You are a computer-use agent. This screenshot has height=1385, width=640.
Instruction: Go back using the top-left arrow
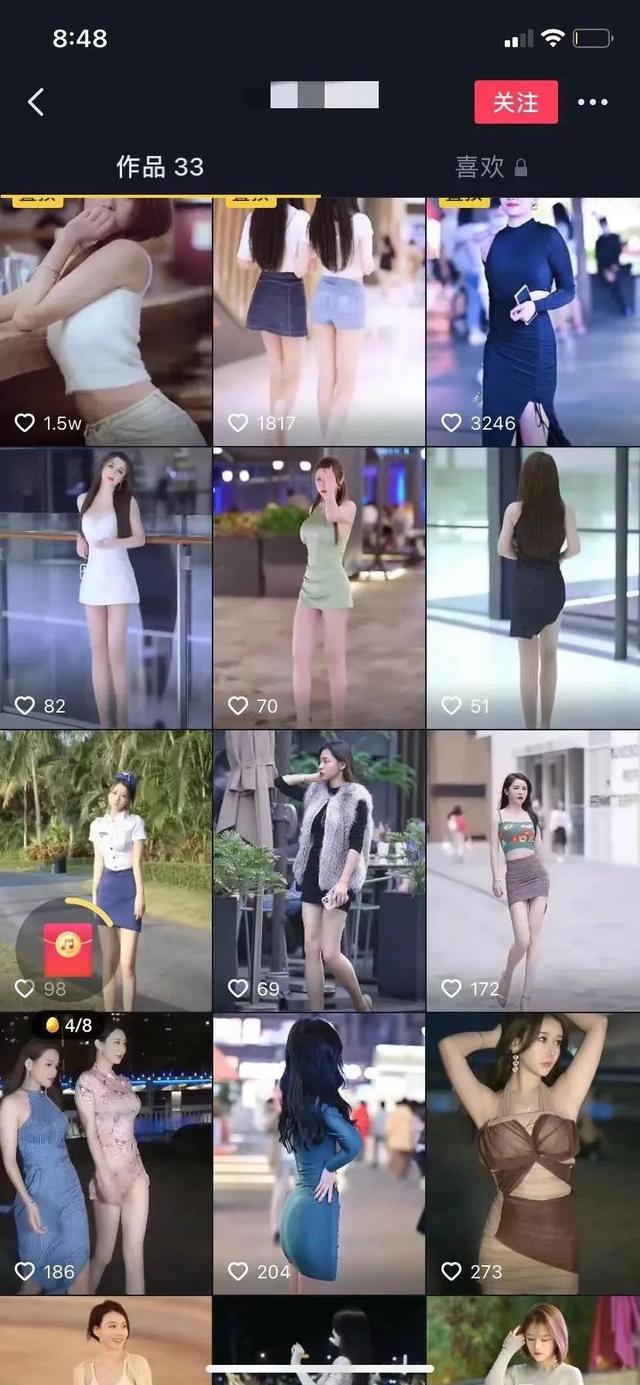[x=36, y=102]
